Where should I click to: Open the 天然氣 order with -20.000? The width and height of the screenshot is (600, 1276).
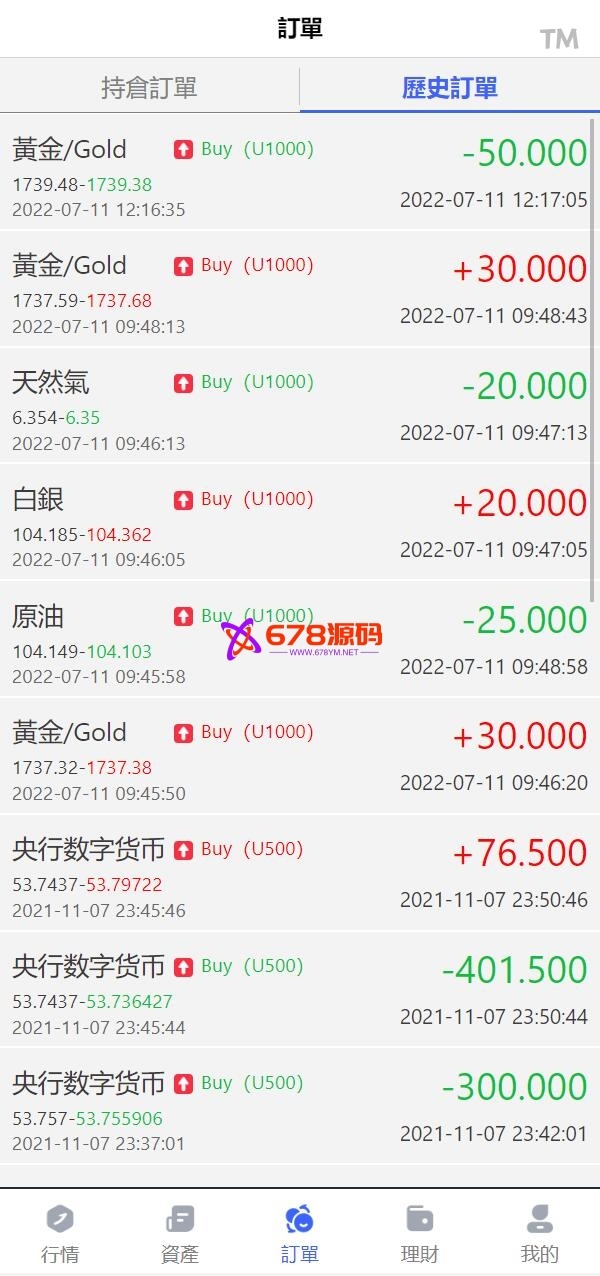point(300,406)
